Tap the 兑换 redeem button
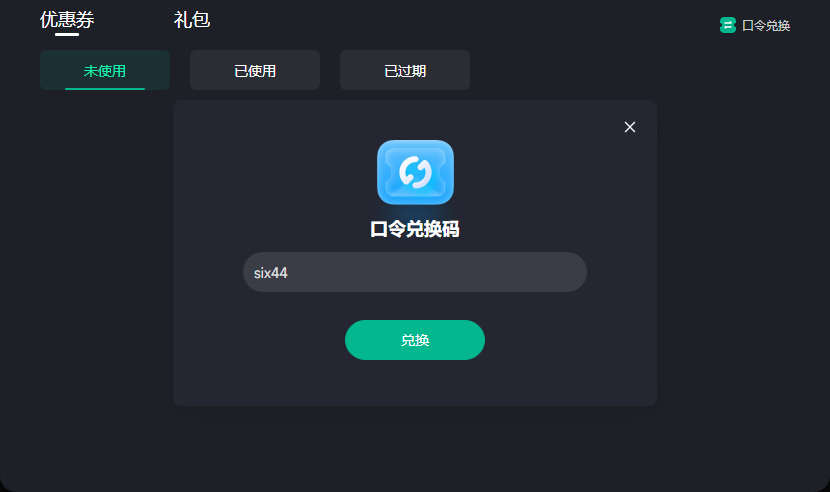 pyautogui.click(x=415, y=340)
